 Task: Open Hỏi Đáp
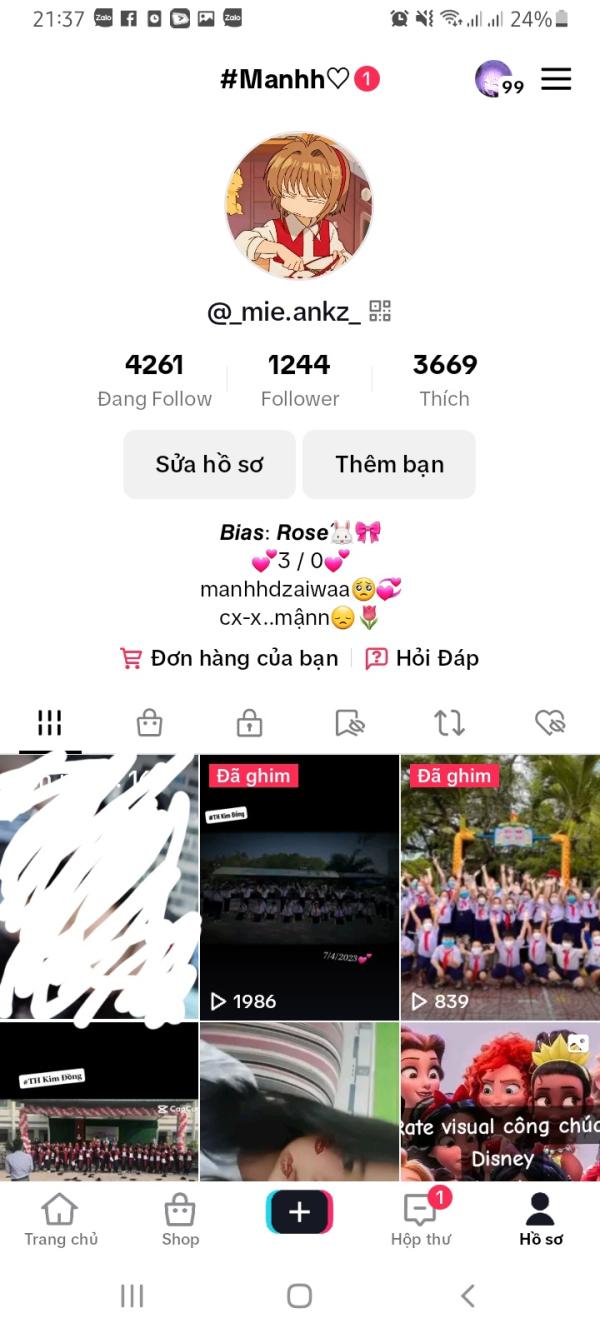[422, 658]
